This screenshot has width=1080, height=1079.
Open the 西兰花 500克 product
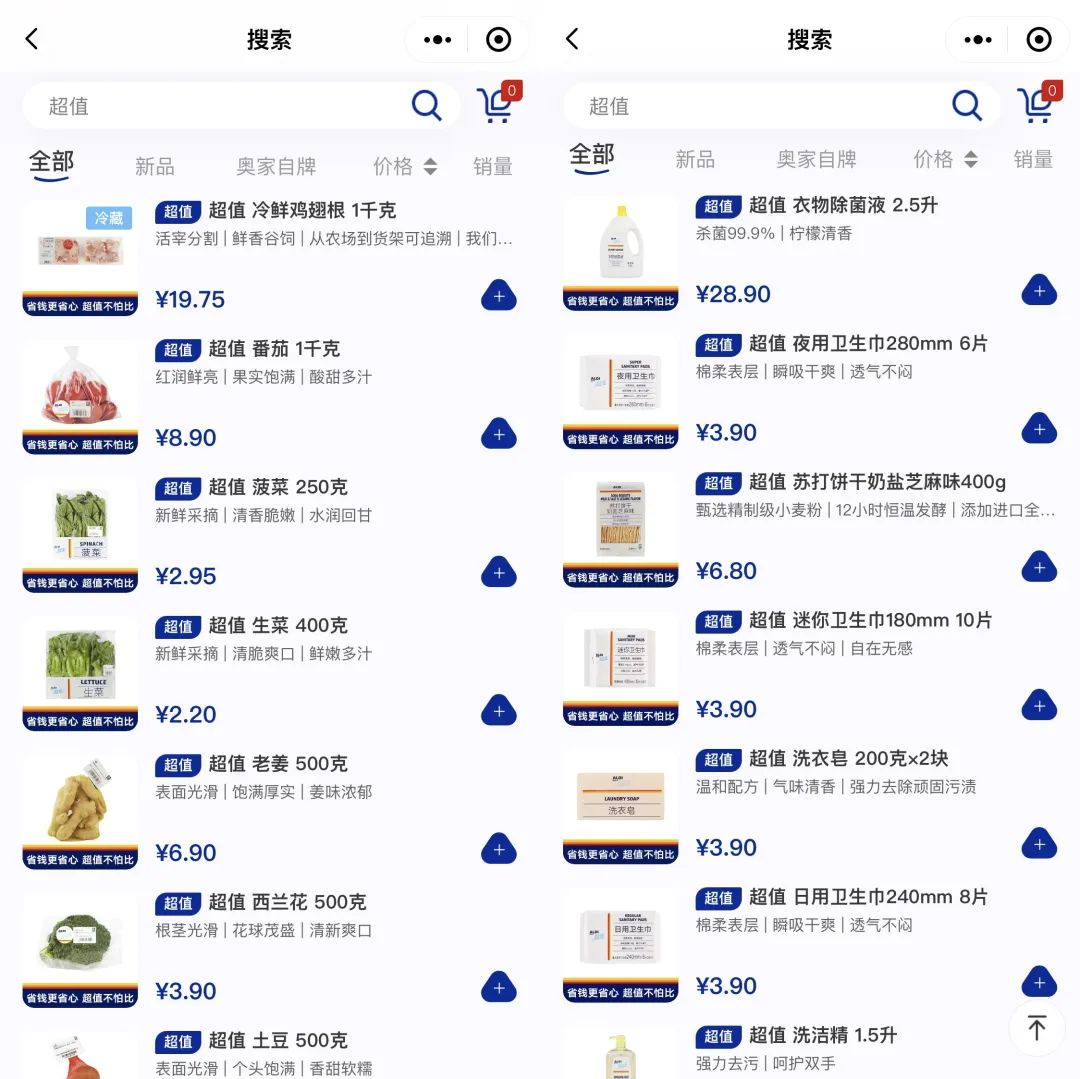click(x=287, y=903)
